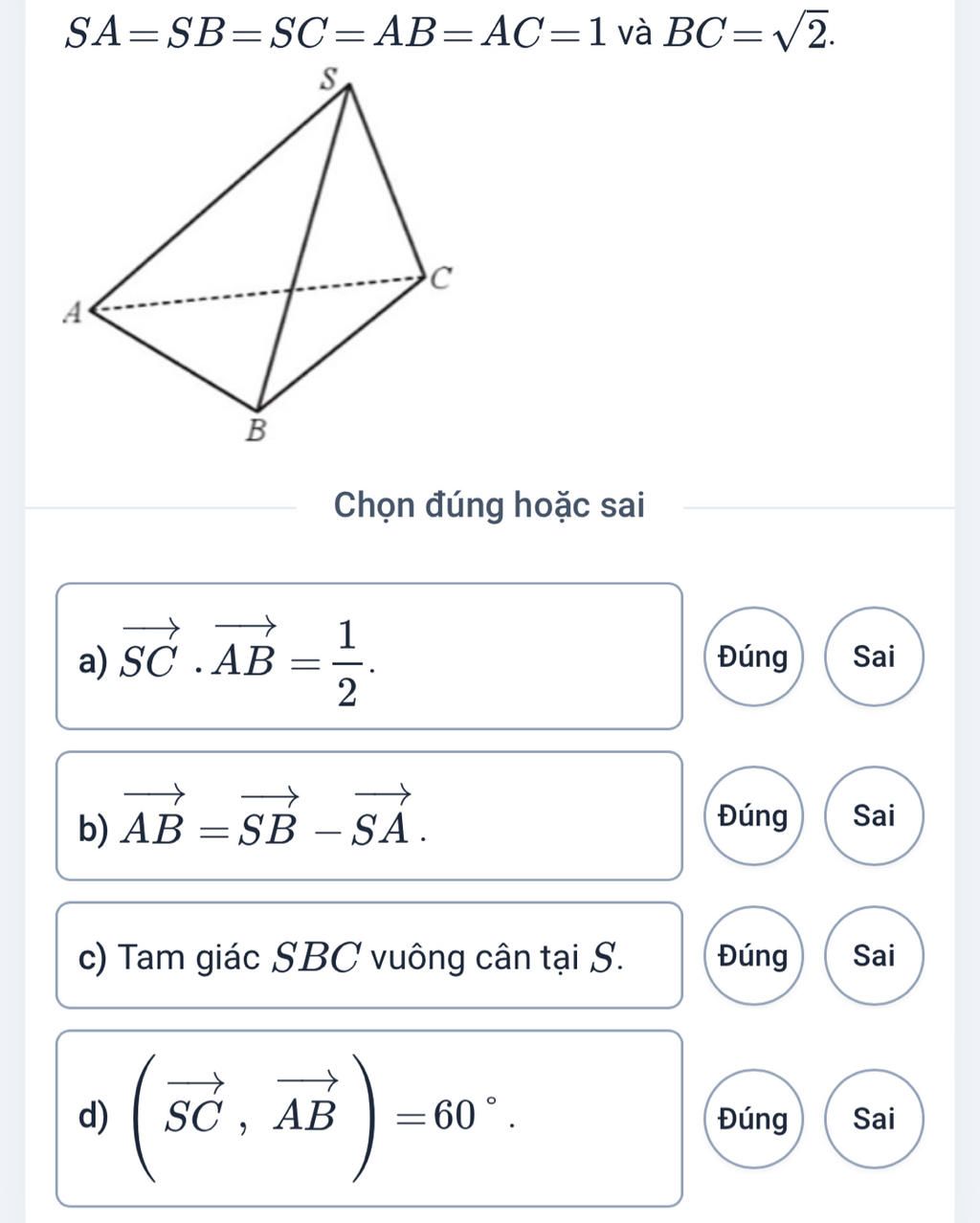Click statement a about SC dot AB
Viewport: 980px width, 1223px height.
[x=367, y=657]
